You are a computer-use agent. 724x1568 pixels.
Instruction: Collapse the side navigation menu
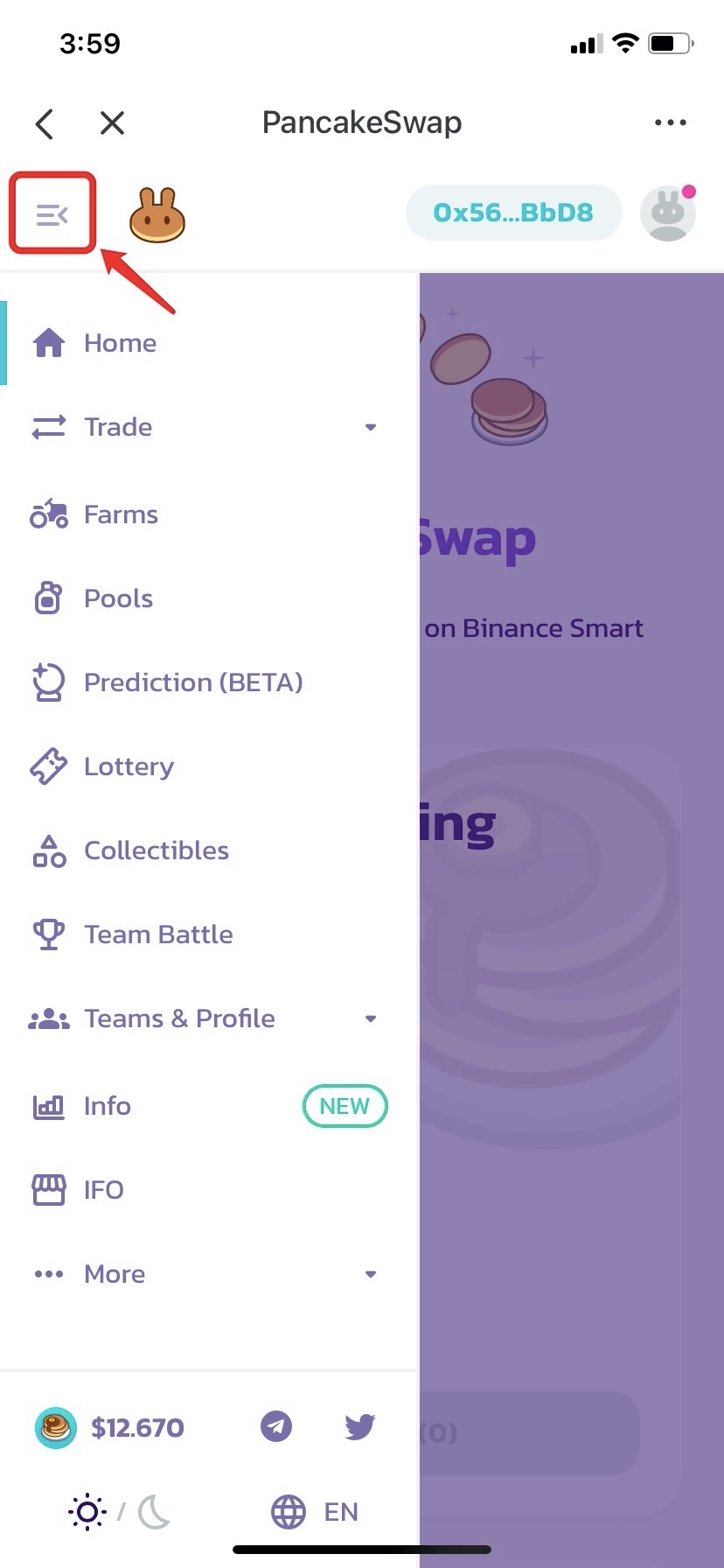pyautogui.click(x=52, y=214)
